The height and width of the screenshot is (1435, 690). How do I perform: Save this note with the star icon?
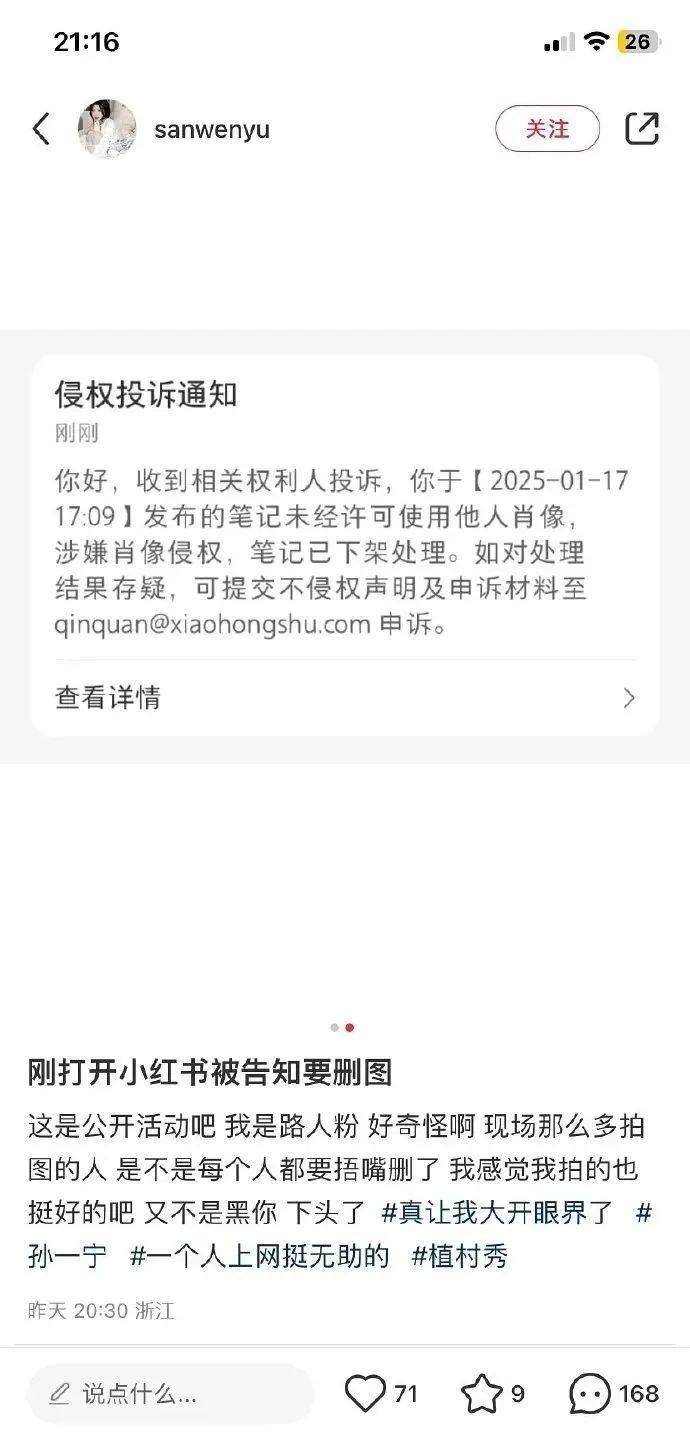coord(481,1393)
